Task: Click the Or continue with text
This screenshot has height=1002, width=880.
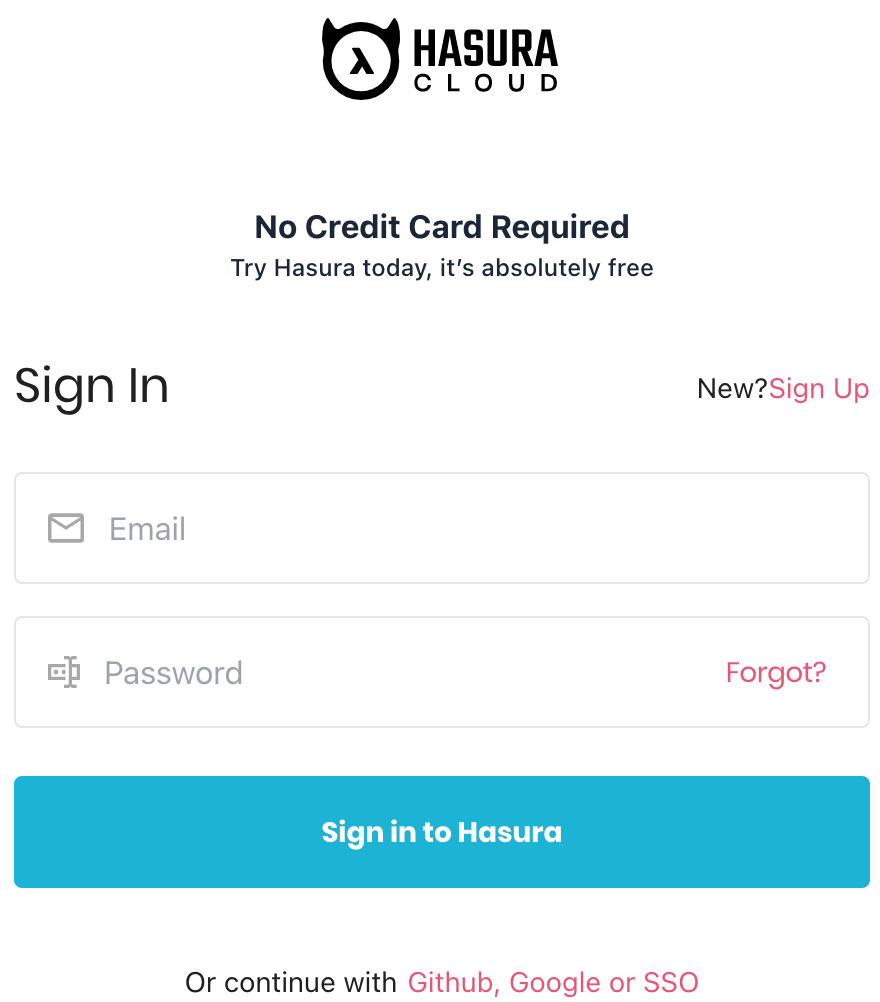Action: [293, 982]
